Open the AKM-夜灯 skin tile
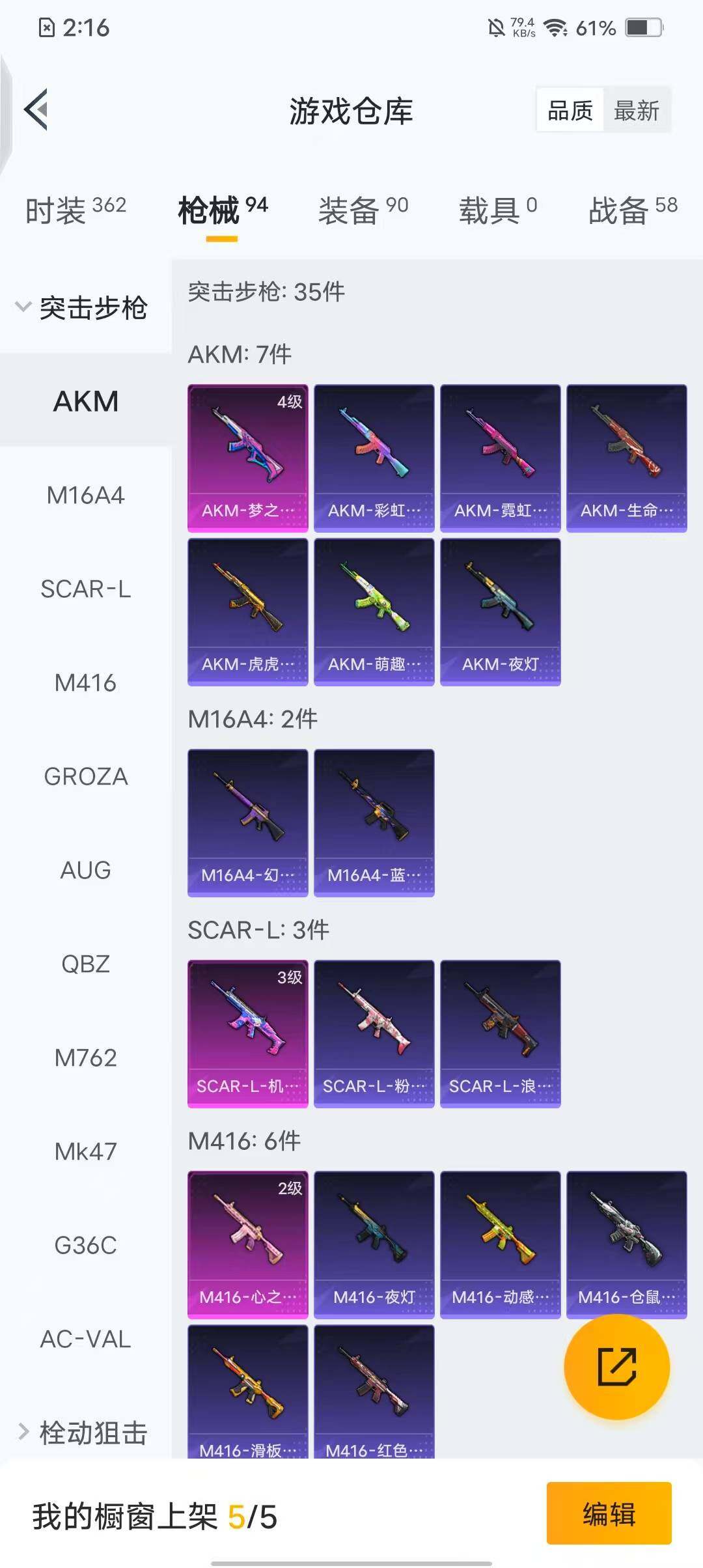 pyautogui.click(x=500, y=611)
